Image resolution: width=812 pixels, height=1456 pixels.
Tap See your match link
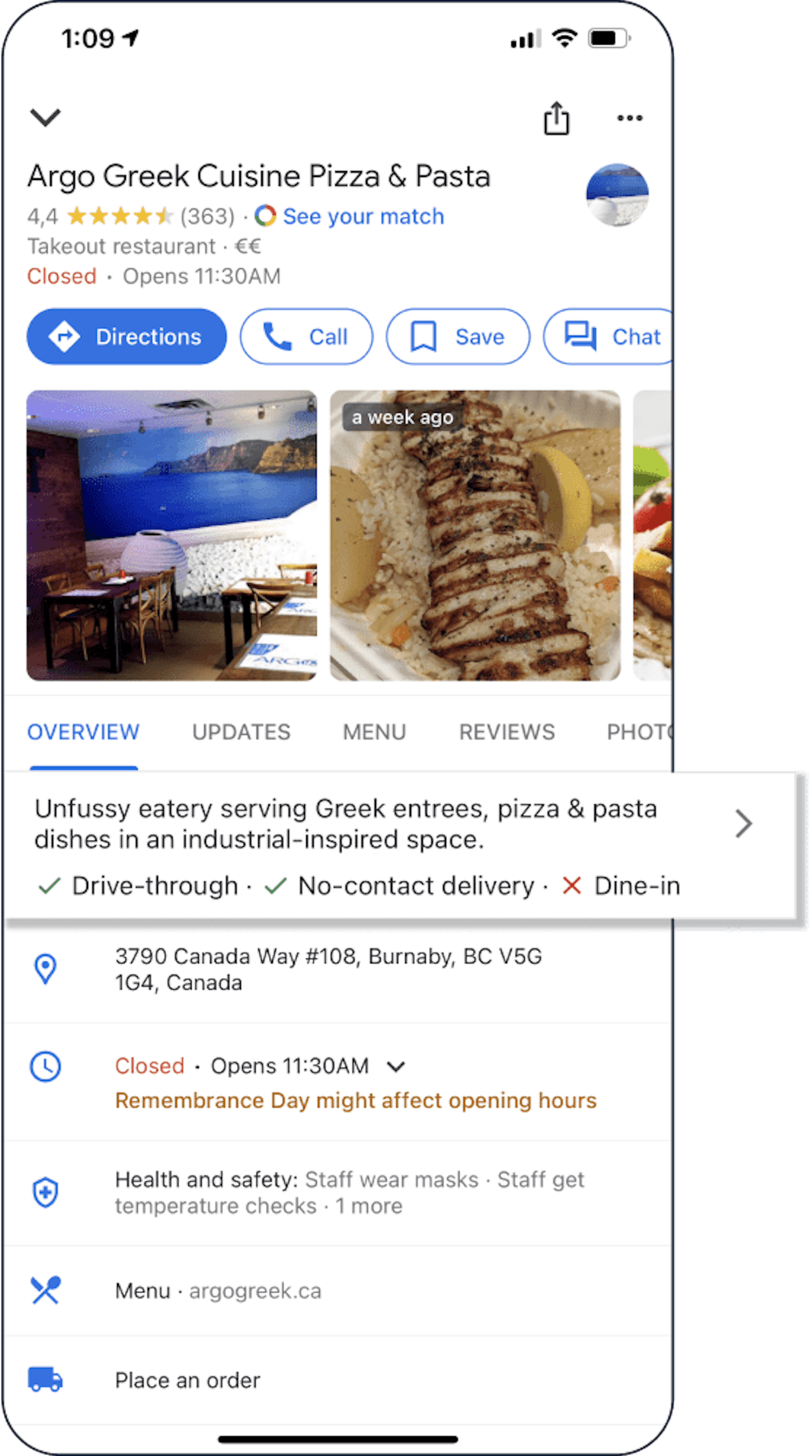[363, 216]
